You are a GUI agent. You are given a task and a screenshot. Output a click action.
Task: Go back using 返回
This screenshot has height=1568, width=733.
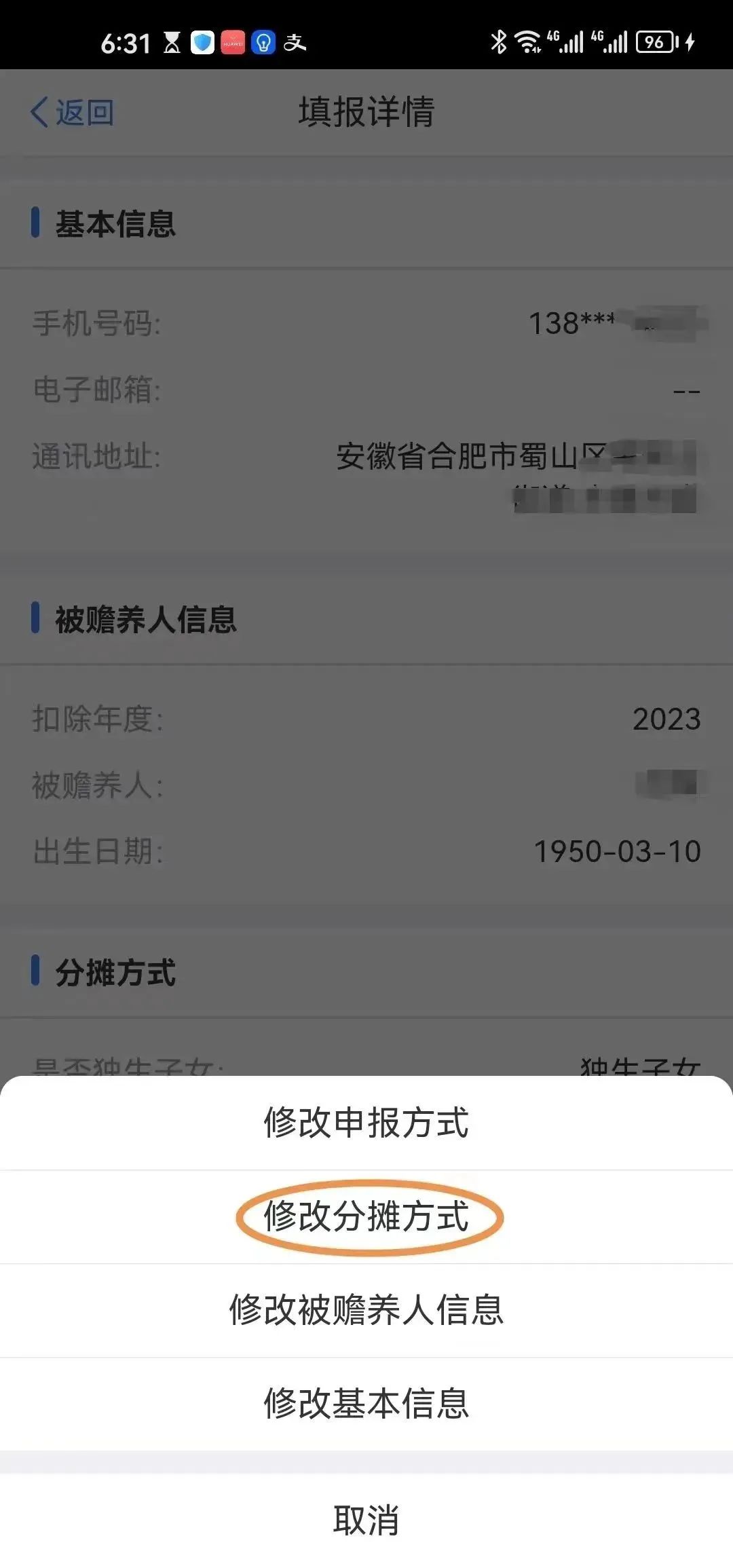[72, 112]
